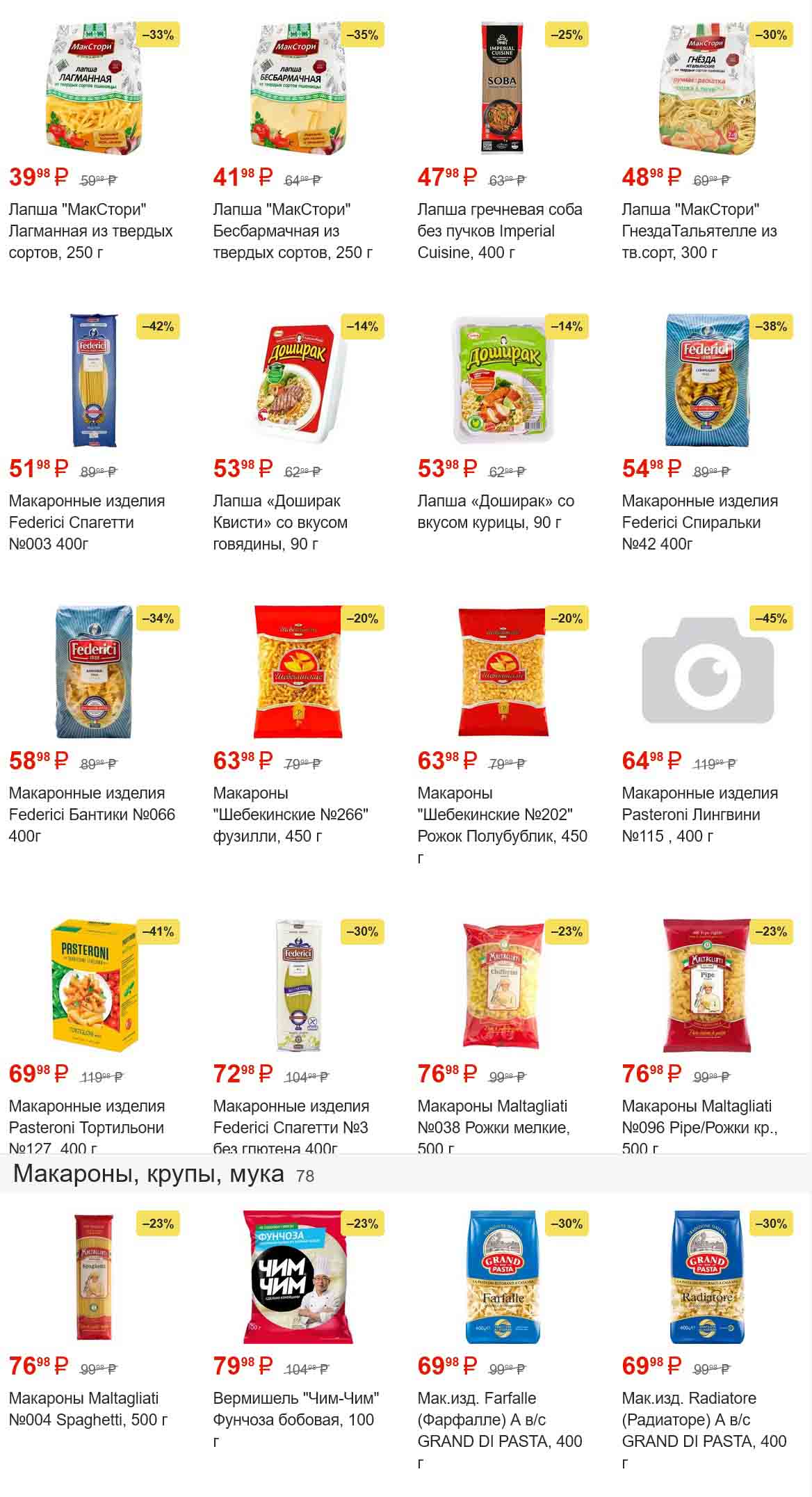This screenshot has height=1497, width=812.
Task: Open Лапша МакСтори Бесбармачная product
Action: [x=299, y=88]
